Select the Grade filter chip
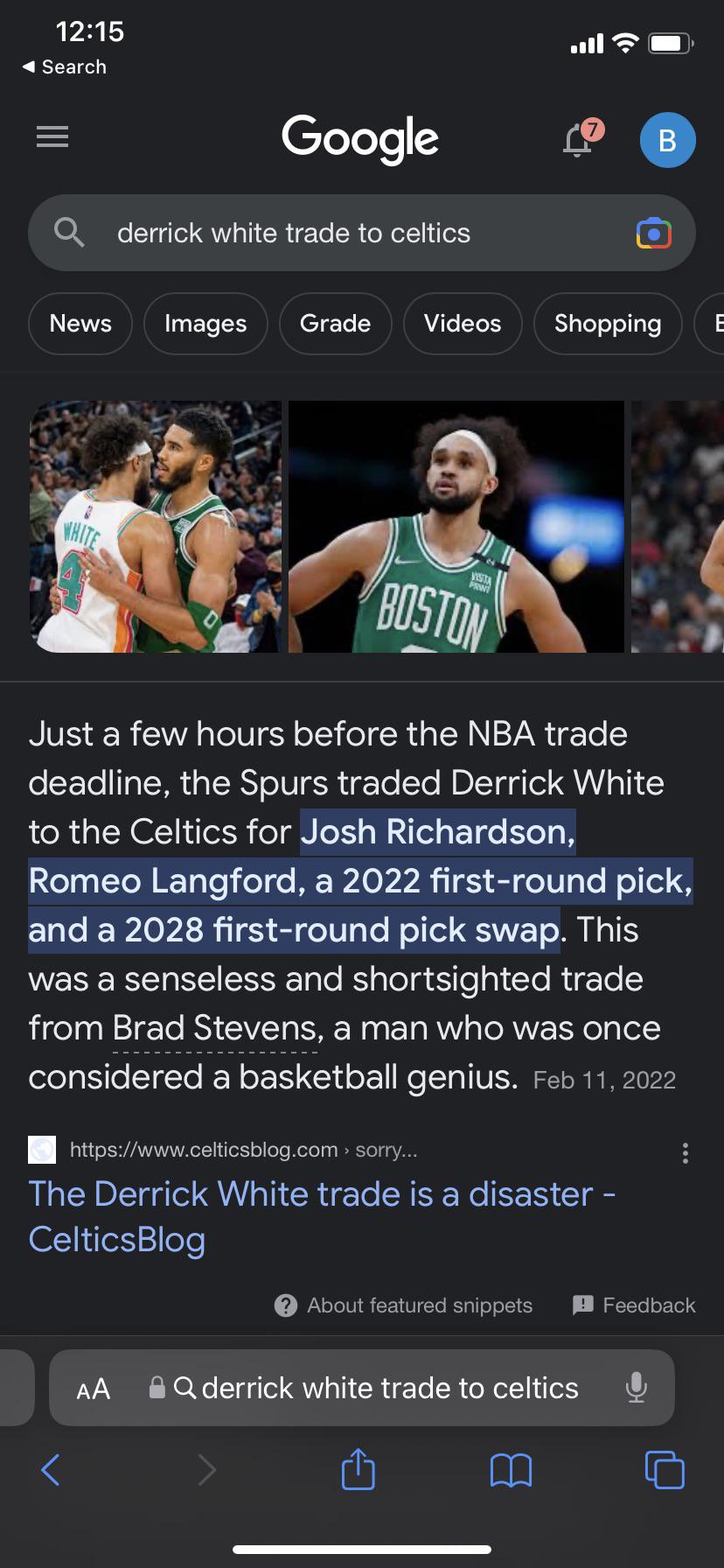 point(335,324)
